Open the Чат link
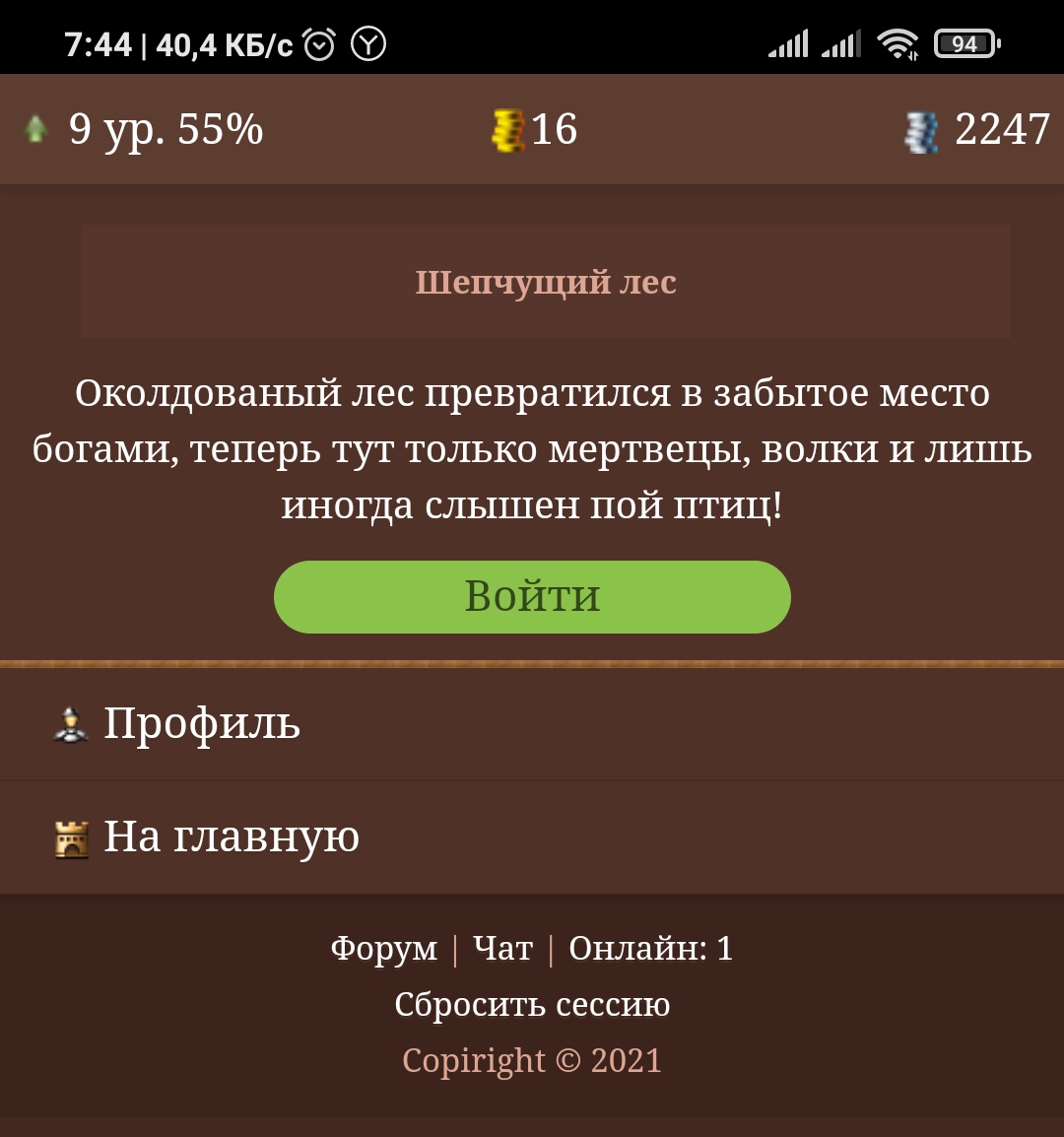The height and width of the screenshot is (1137, 1064). click(502, 949)
